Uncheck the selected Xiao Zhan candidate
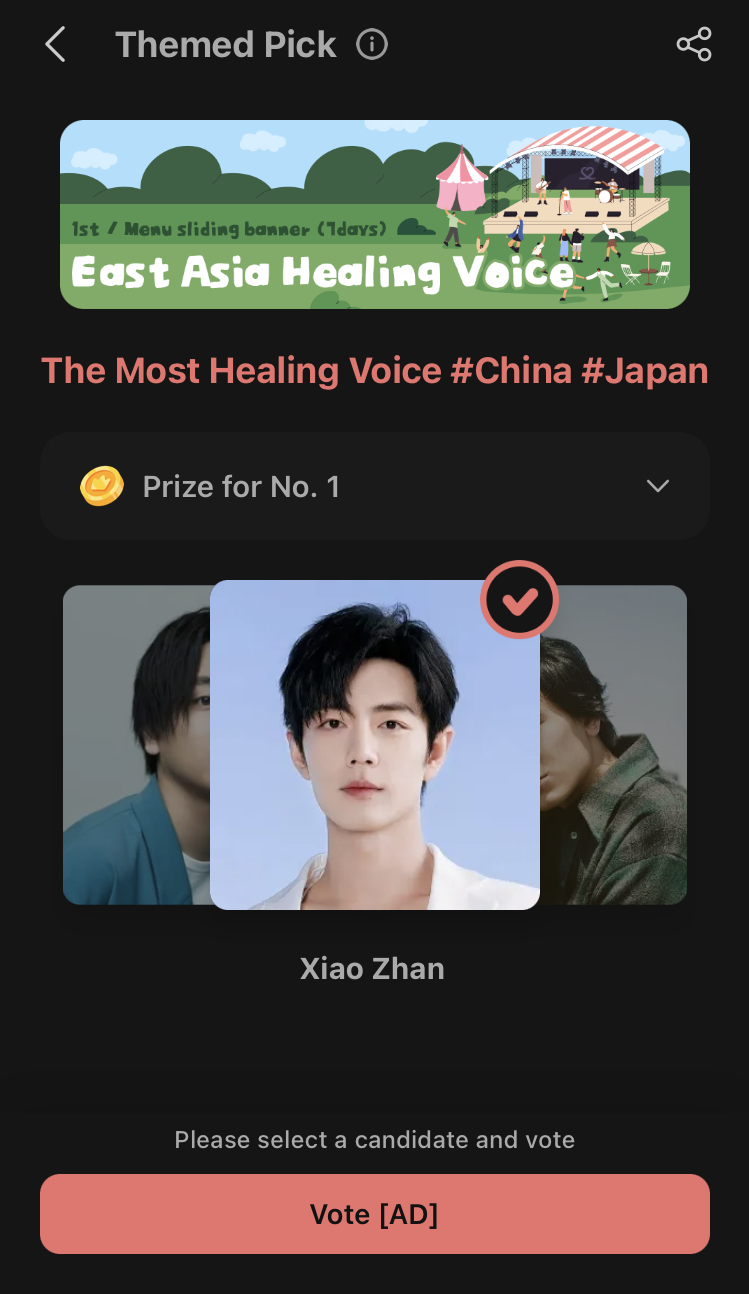This screenshot has height=1294, width=749. point(519,600)
